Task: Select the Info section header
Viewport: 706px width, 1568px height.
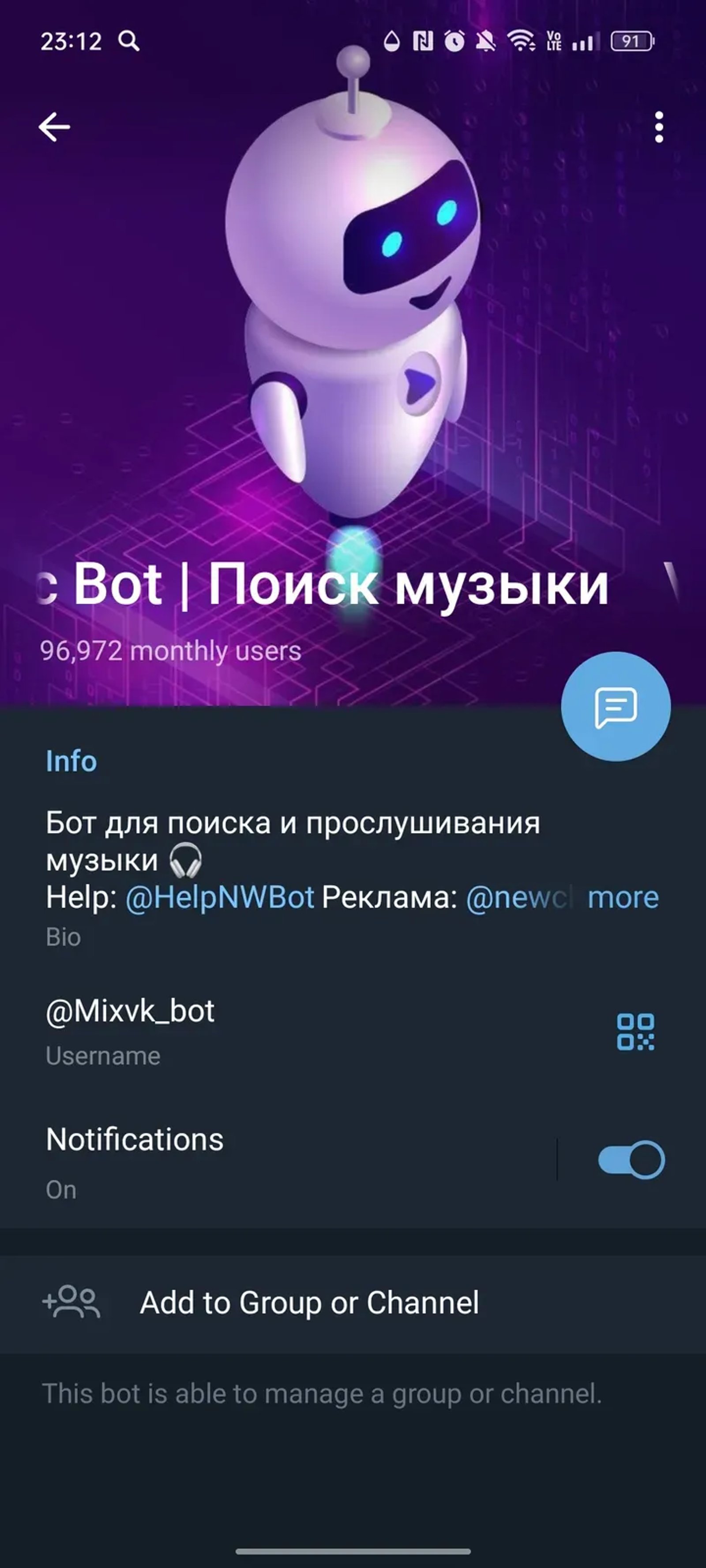Action: [71, 761]
